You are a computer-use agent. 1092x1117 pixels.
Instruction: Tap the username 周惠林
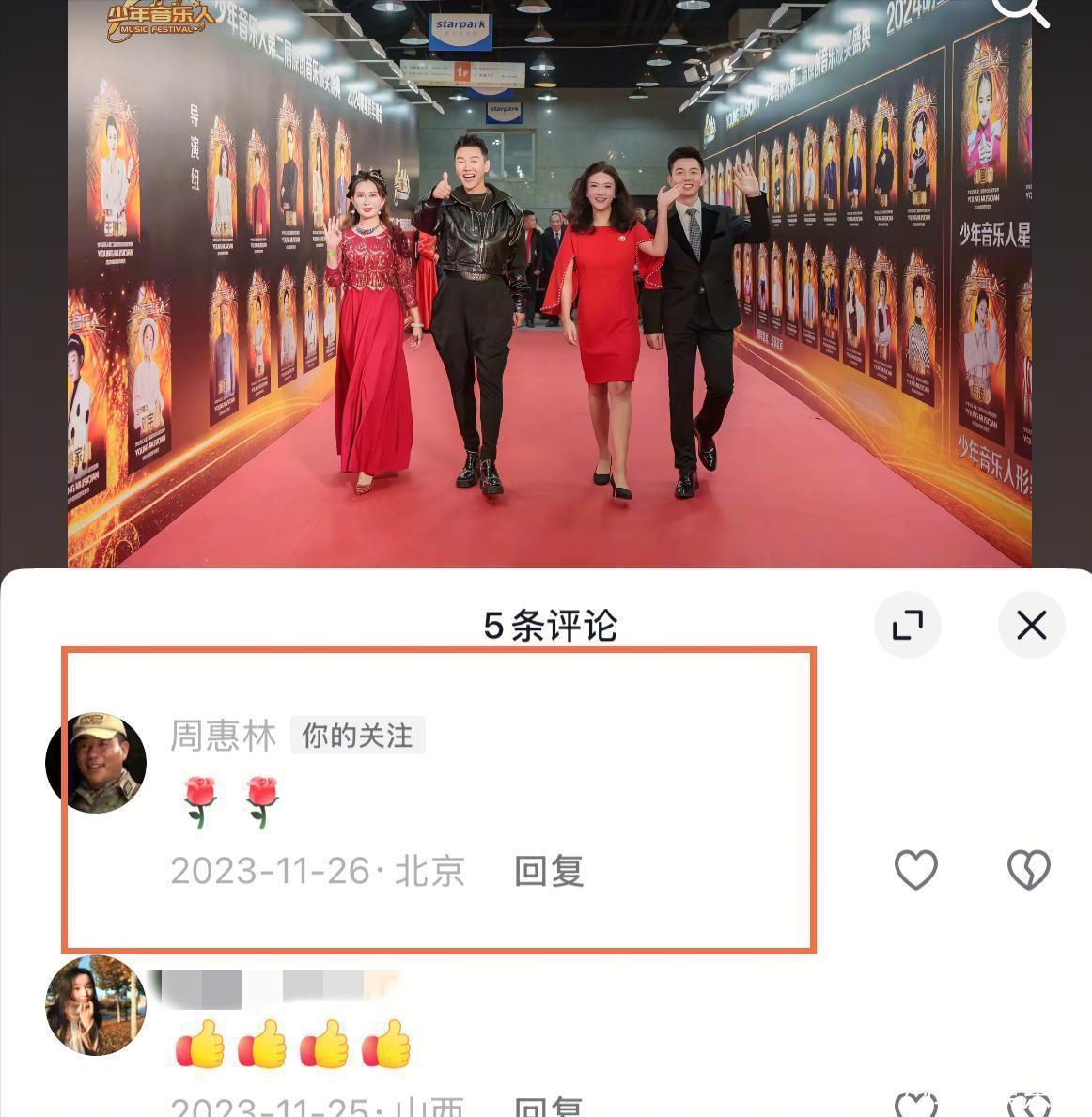[x=224, y=736]
